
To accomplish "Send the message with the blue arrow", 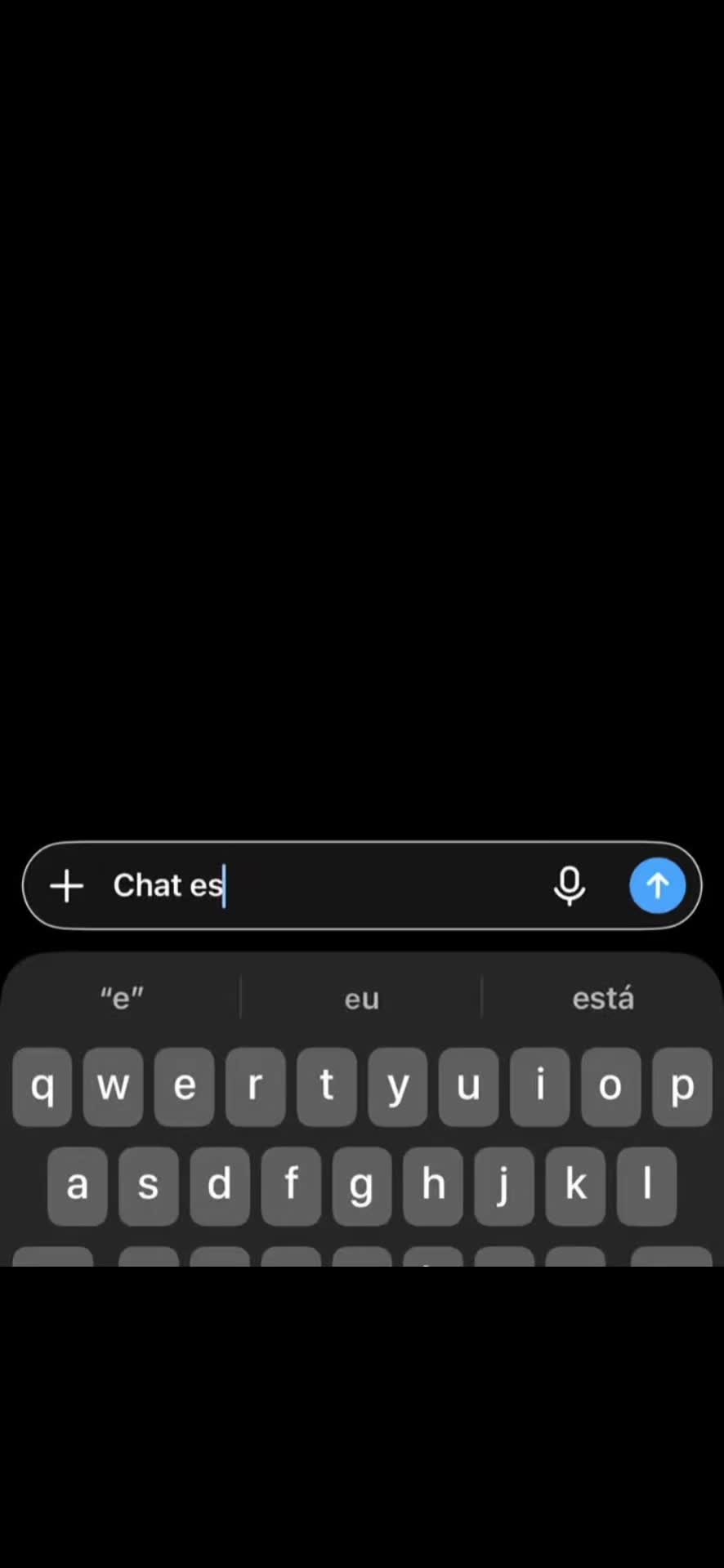I will click(657, 886).
